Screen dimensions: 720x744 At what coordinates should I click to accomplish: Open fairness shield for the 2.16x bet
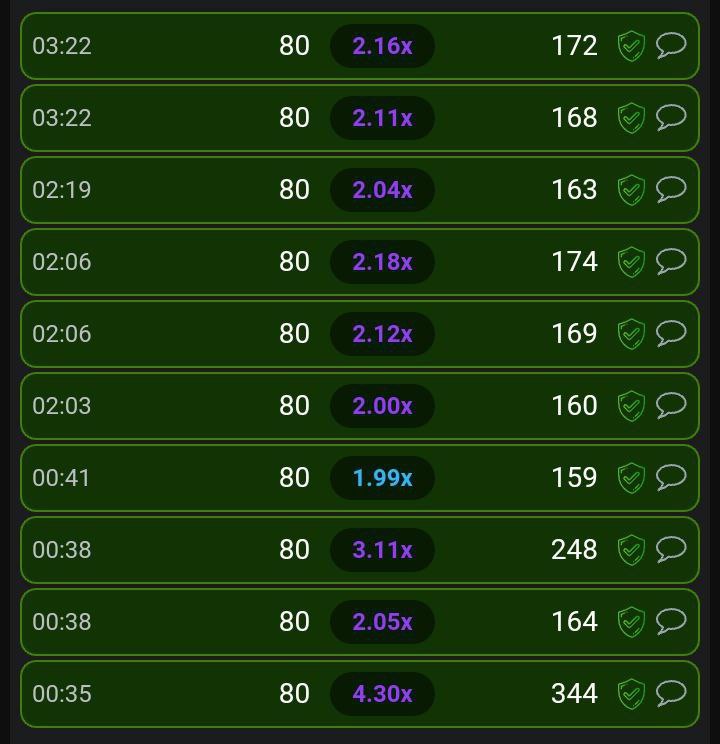tap(631, 46)
